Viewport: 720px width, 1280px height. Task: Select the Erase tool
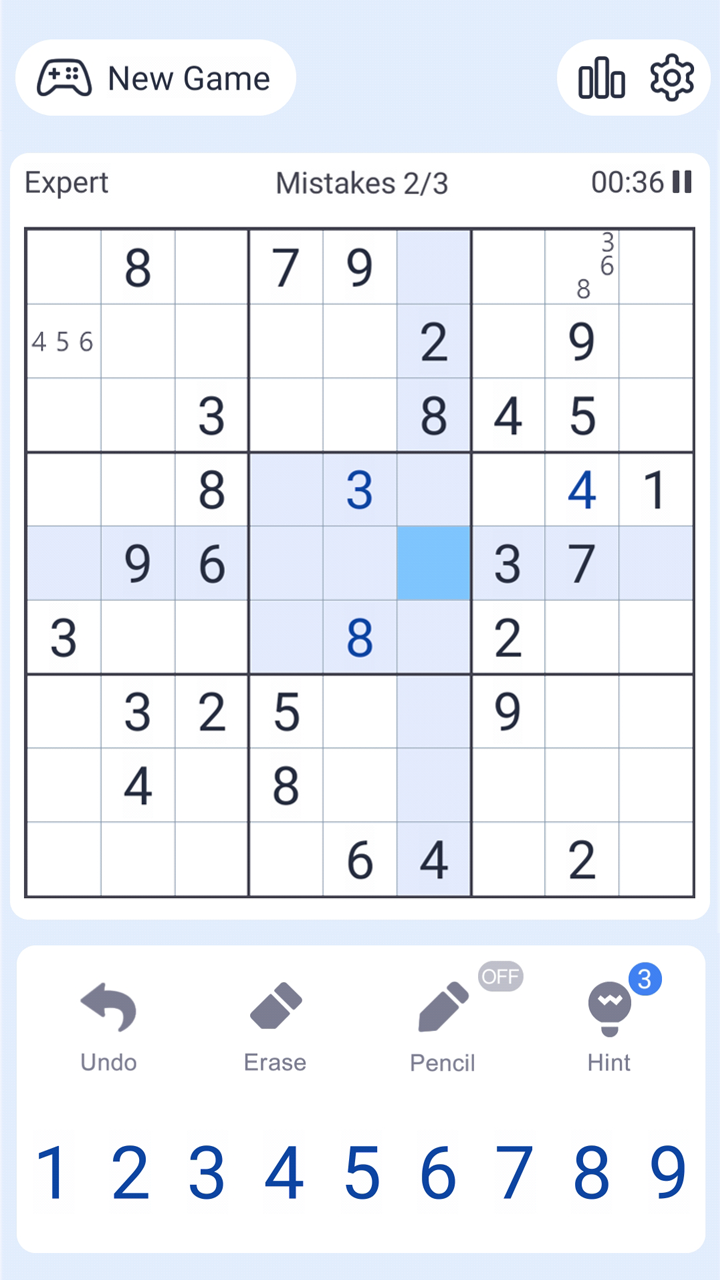(275, 1005)
